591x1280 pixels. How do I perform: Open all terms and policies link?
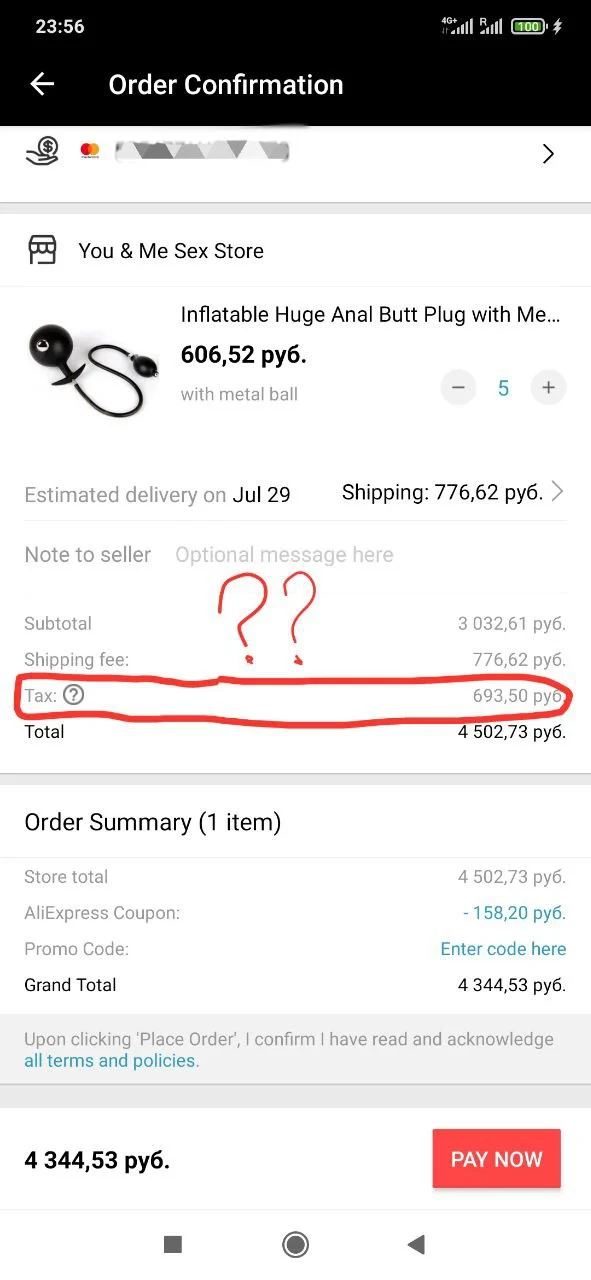tap(111, 1061)
